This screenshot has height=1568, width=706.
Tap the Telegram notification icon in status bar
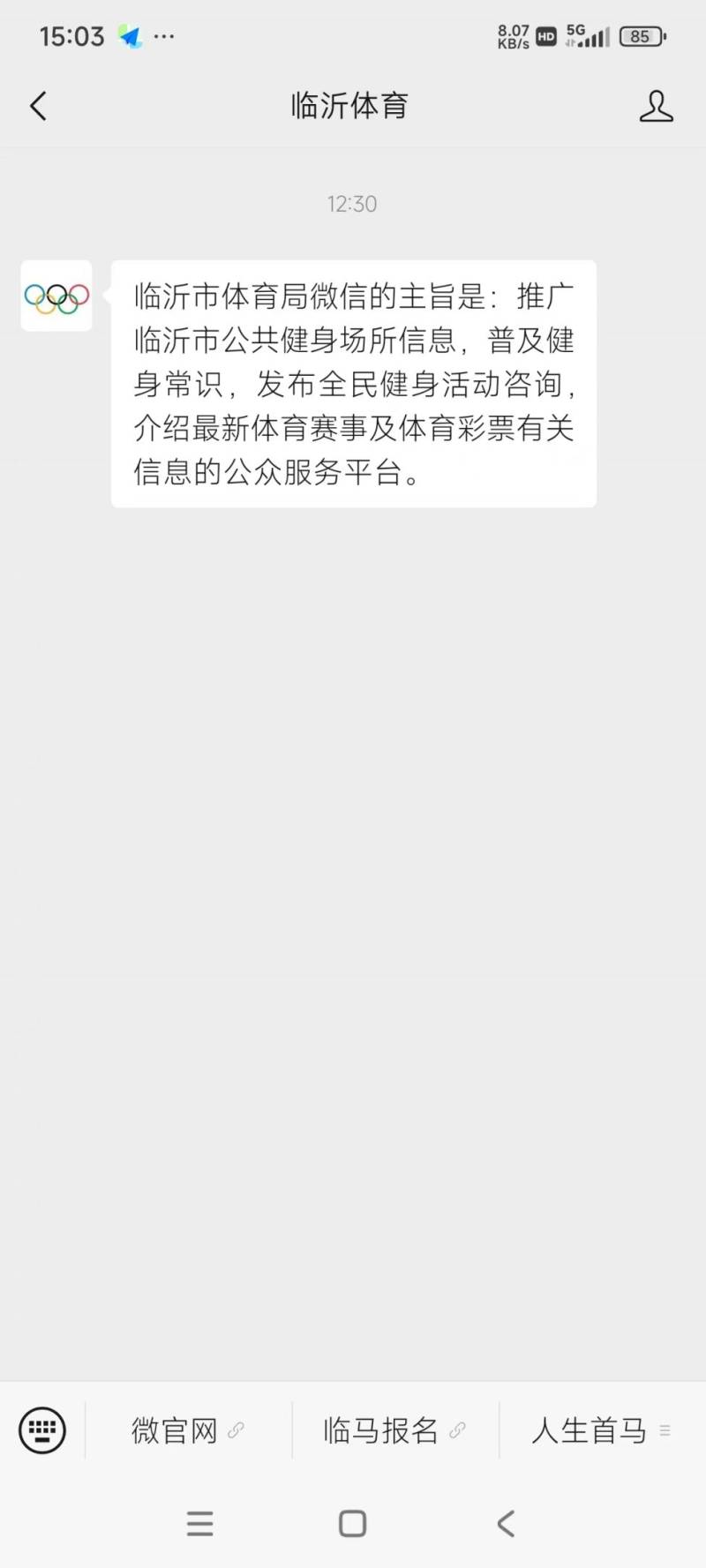click(x=131, y=35)
